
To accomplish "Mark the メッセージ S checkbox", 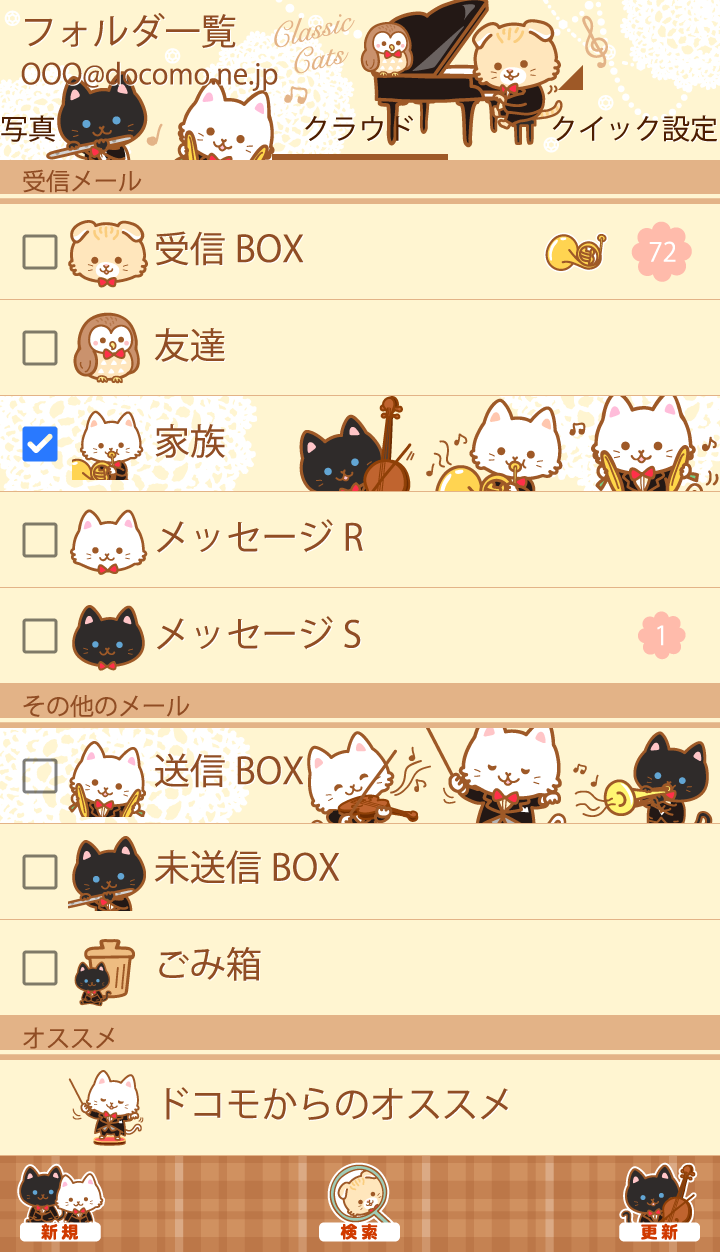I will click(x=40, y=636).
